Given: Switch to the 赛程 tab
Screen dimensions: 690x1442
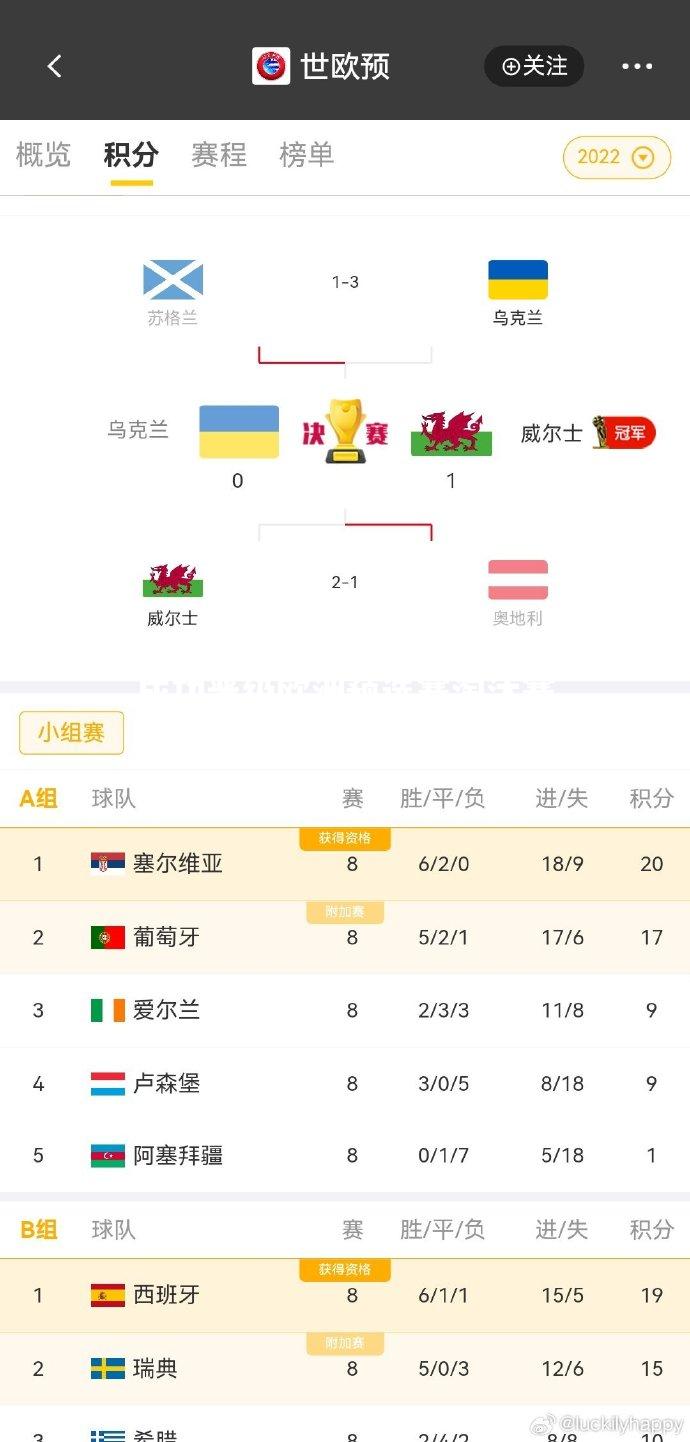Looking at the screenshot, I should (x=219, y=155).
